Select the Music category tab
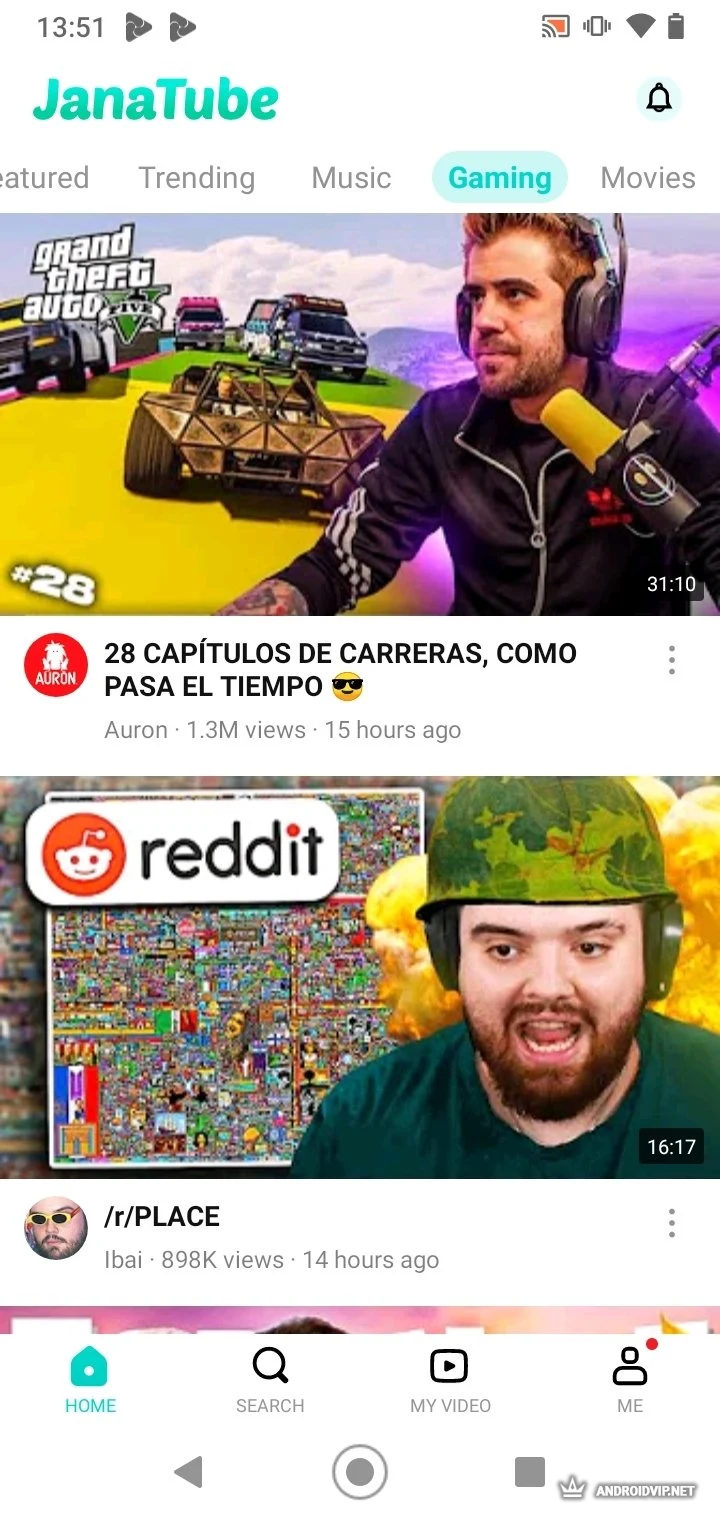Viewport: 720px width, 1520px height. 351,178
